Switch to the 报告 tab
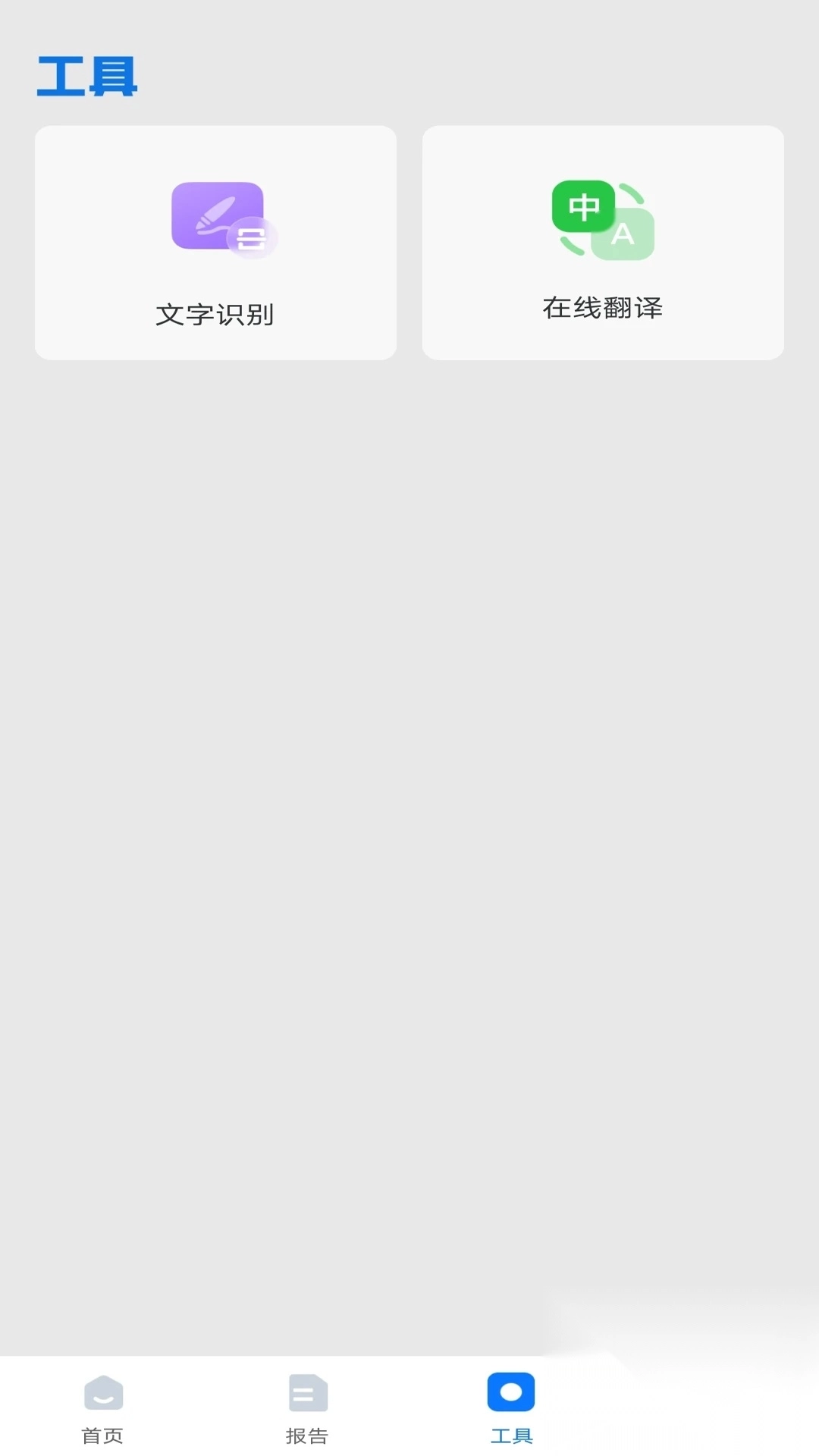This screenshot has height=1456, width=819. tap(307, 1407)
